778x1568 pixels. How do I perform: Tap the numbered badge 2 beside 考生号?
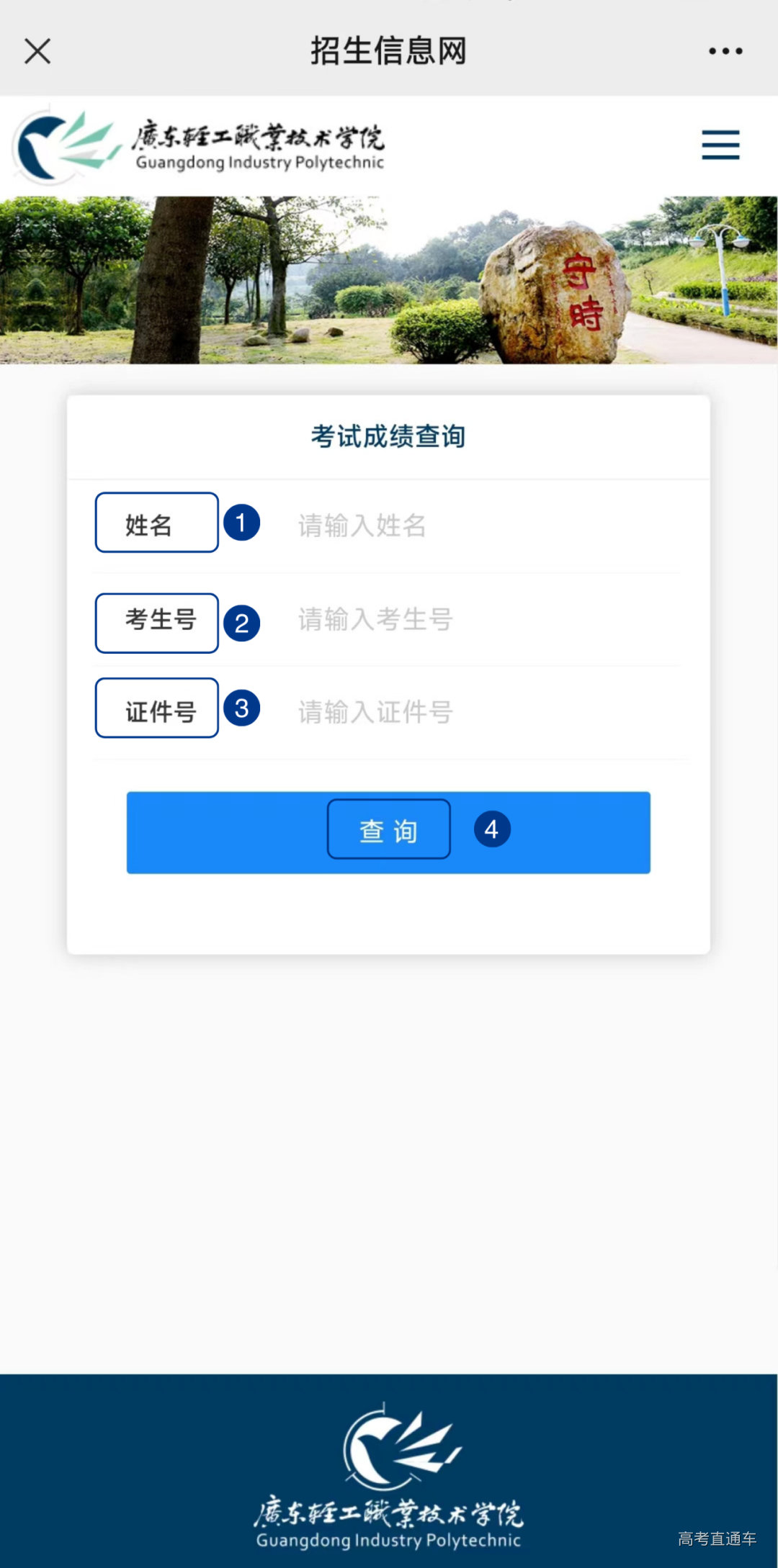242,623
